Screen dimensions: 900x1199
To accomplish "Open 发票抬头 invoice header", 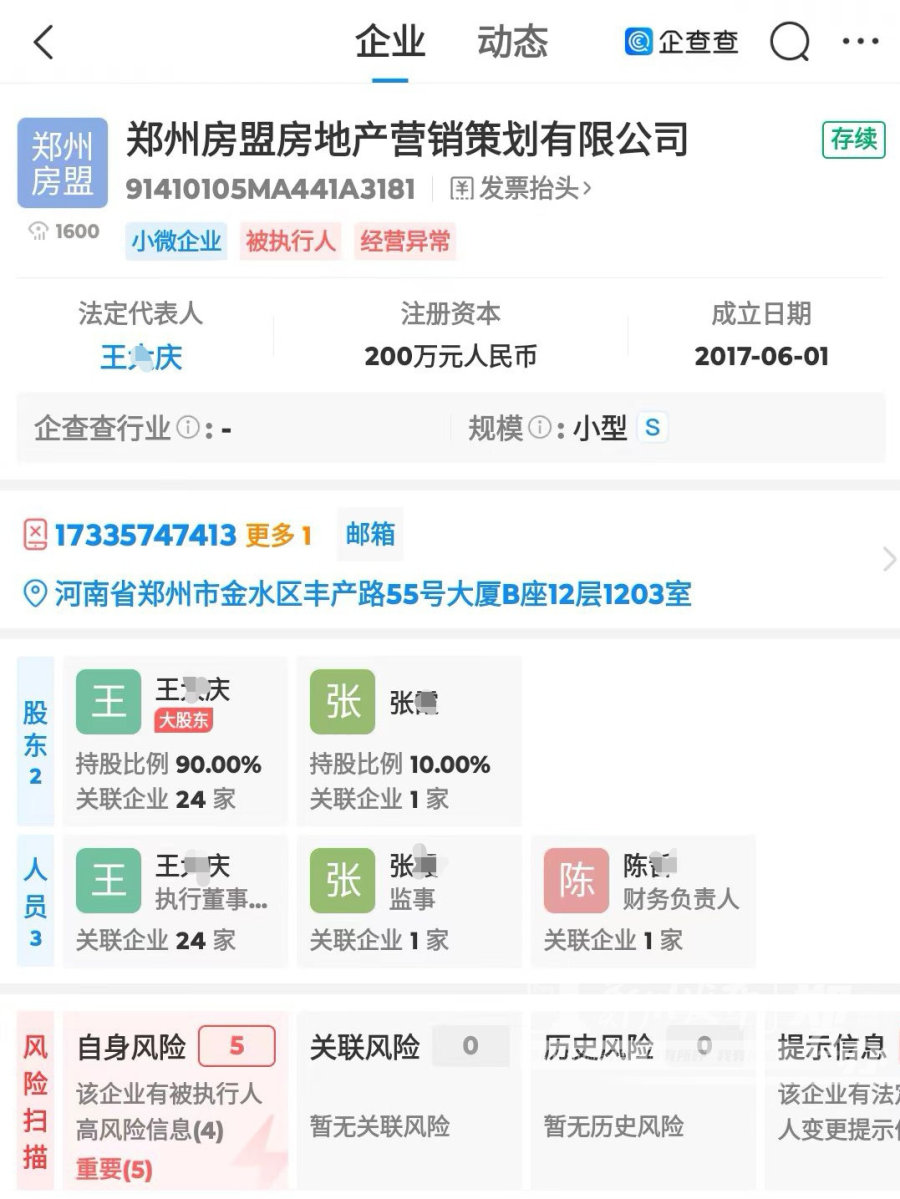I will pyautogui.click(x=522, y=188).
